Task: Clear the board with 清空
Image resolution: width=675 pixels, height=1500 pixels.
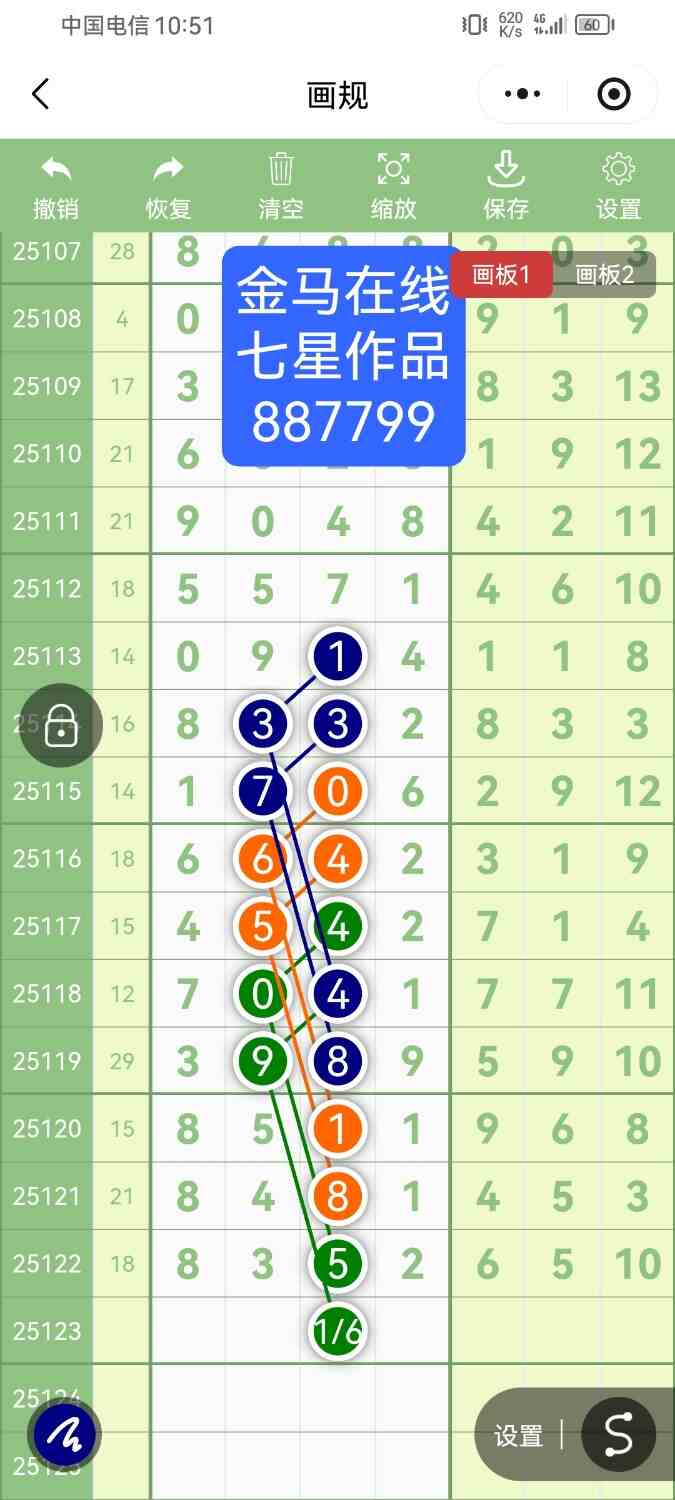Action: tap(281, 186)
